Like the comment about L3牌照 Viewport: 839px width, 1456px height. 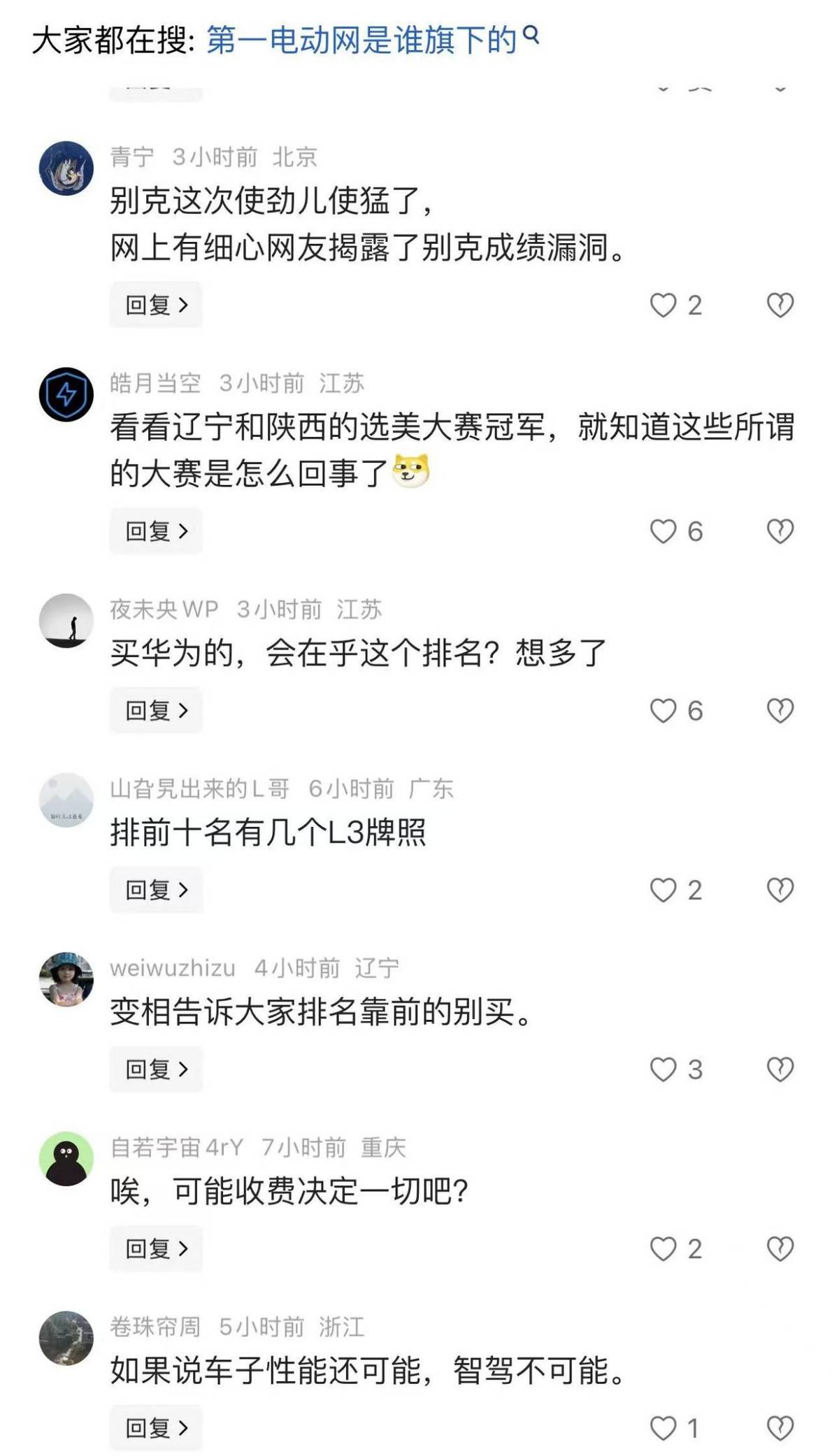[664, 891]
